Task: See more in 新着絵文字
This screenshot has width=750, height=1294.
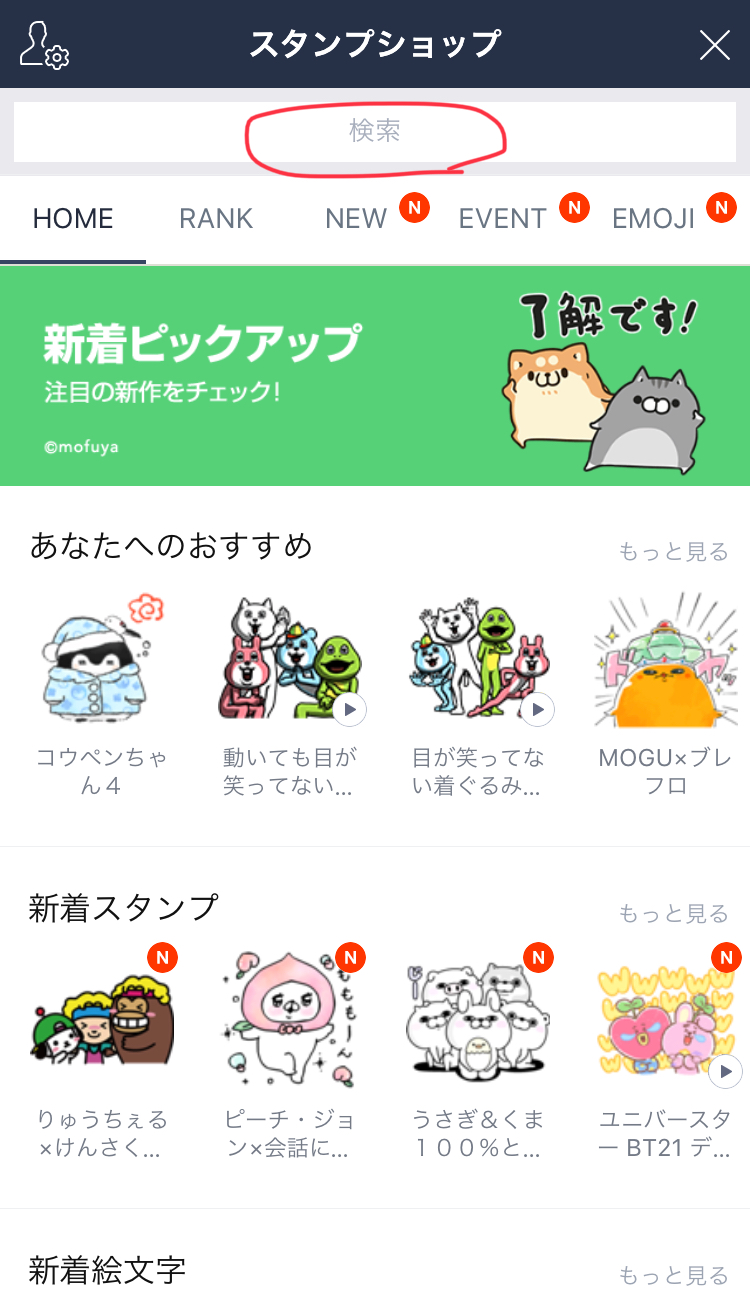Action: coord(673,1275)
